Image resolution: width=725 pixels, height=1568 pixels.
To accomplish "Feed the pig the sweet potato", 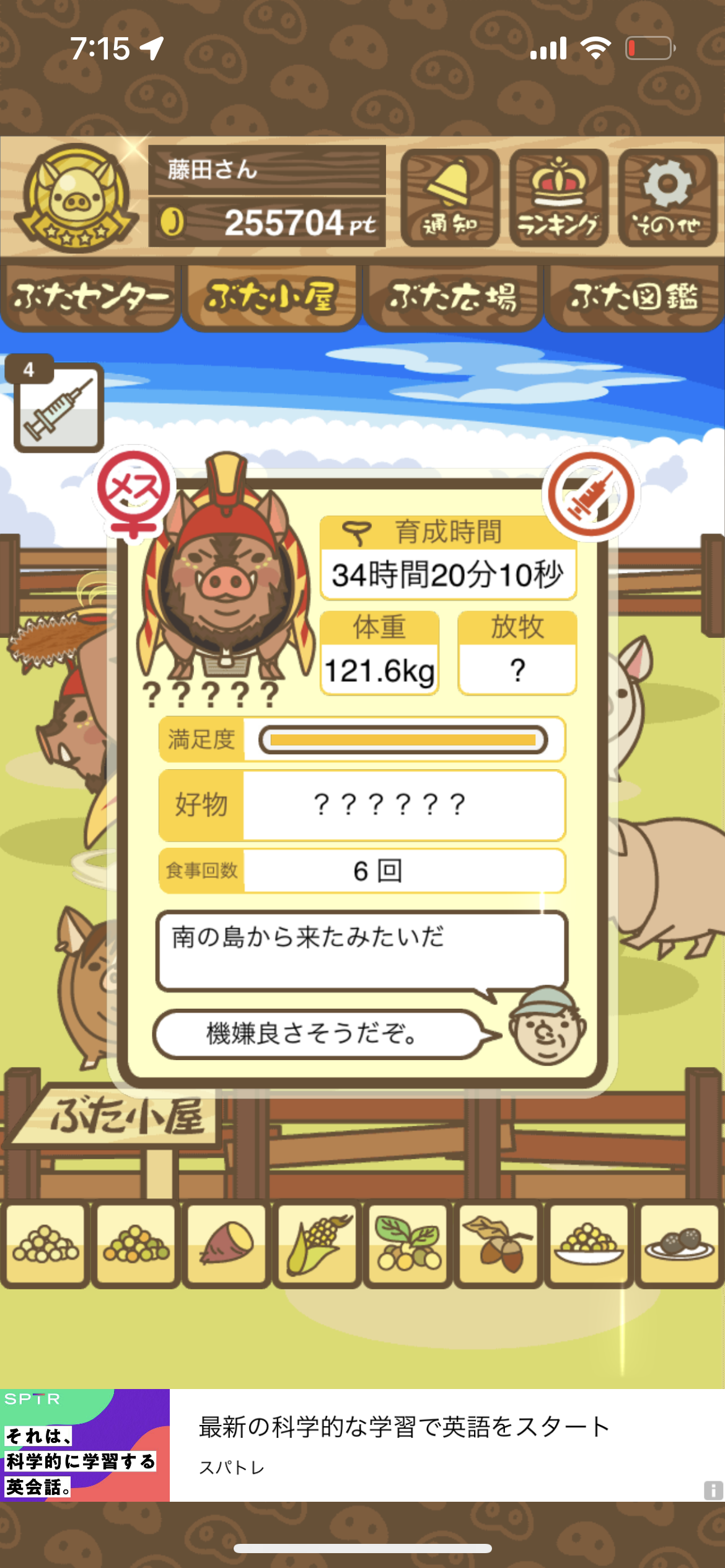I will point(226,1244).
